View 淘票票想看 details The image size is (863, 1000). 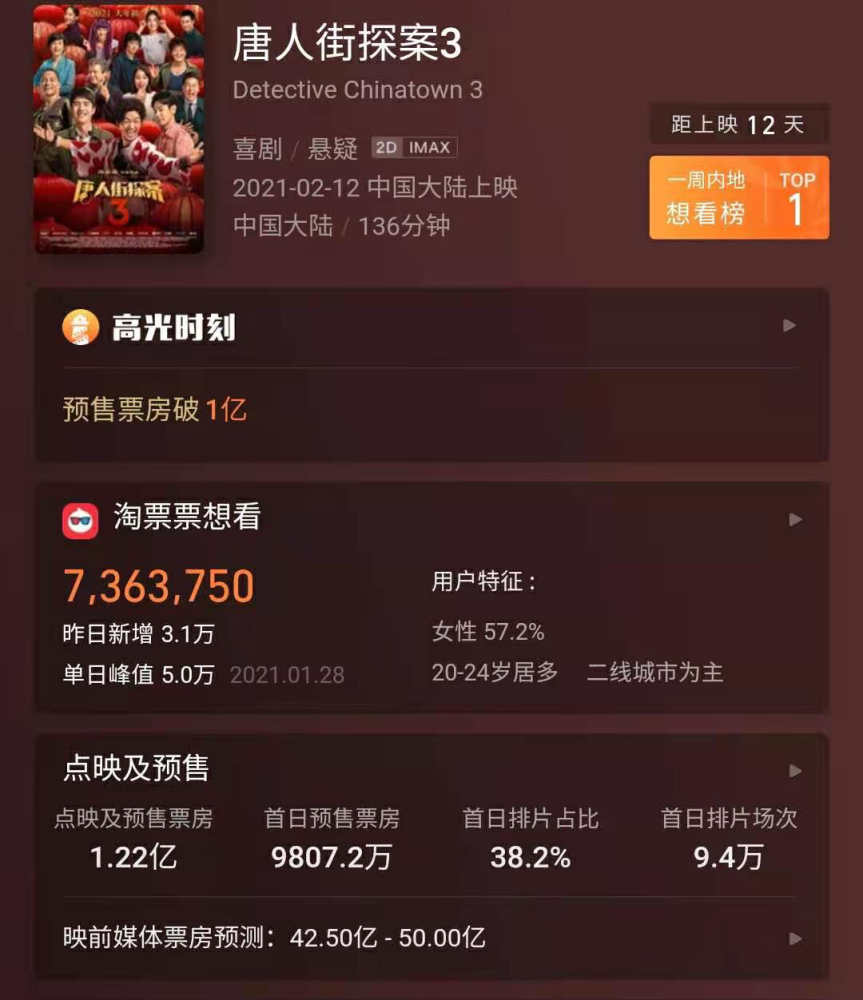coord(794,519)
